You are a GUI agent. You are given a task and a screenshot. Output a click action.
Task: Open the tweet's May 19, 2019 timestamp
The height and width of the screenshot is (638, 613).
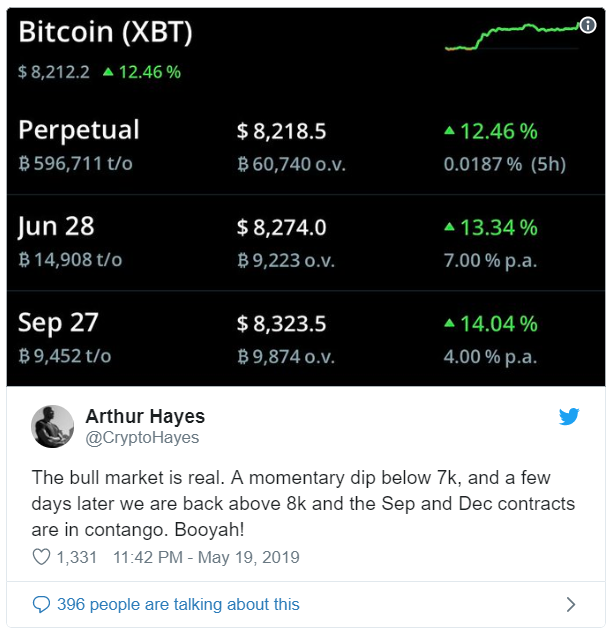tap(206, 557)
